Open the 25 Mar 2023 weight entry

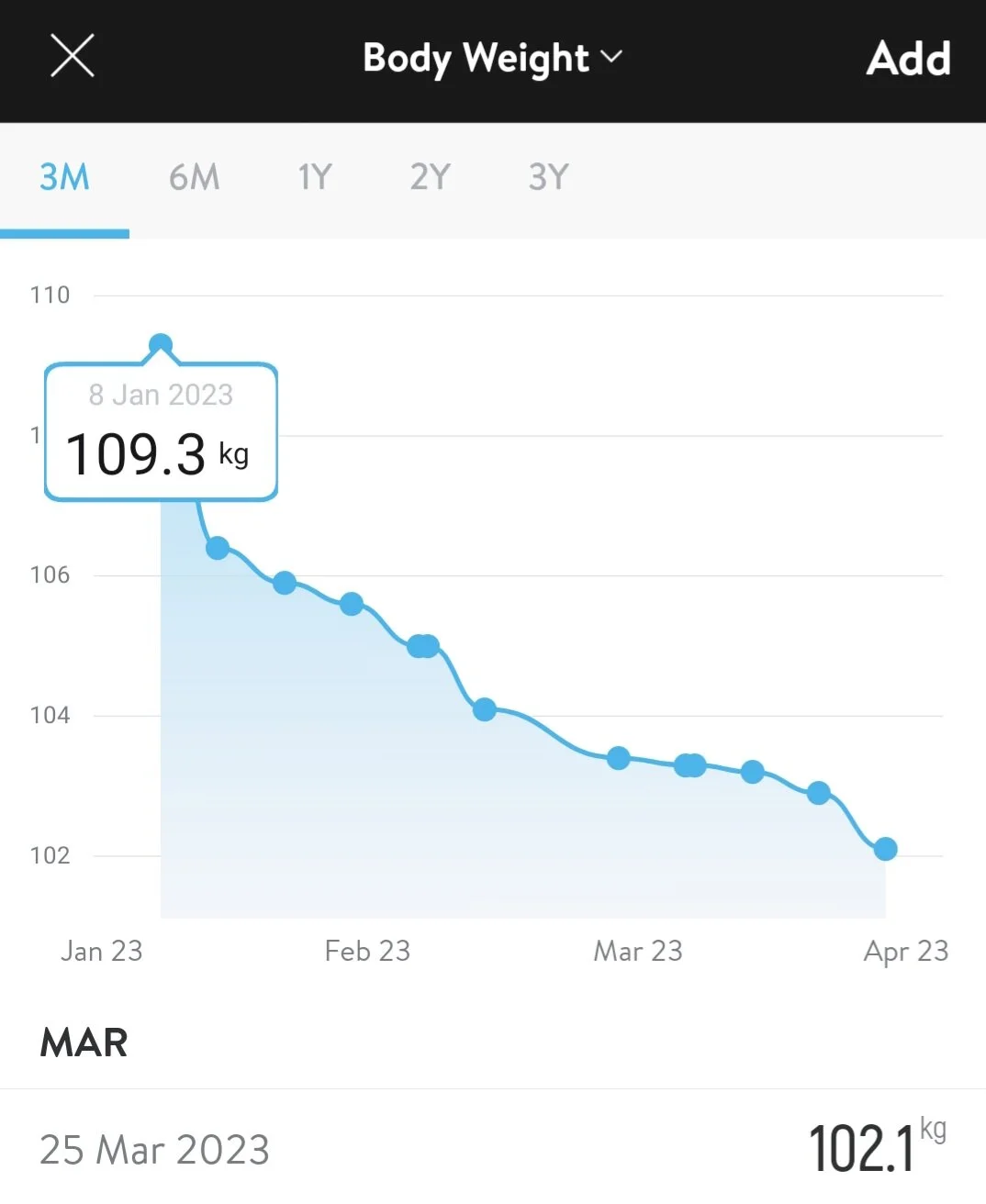tap(493, 1149)
